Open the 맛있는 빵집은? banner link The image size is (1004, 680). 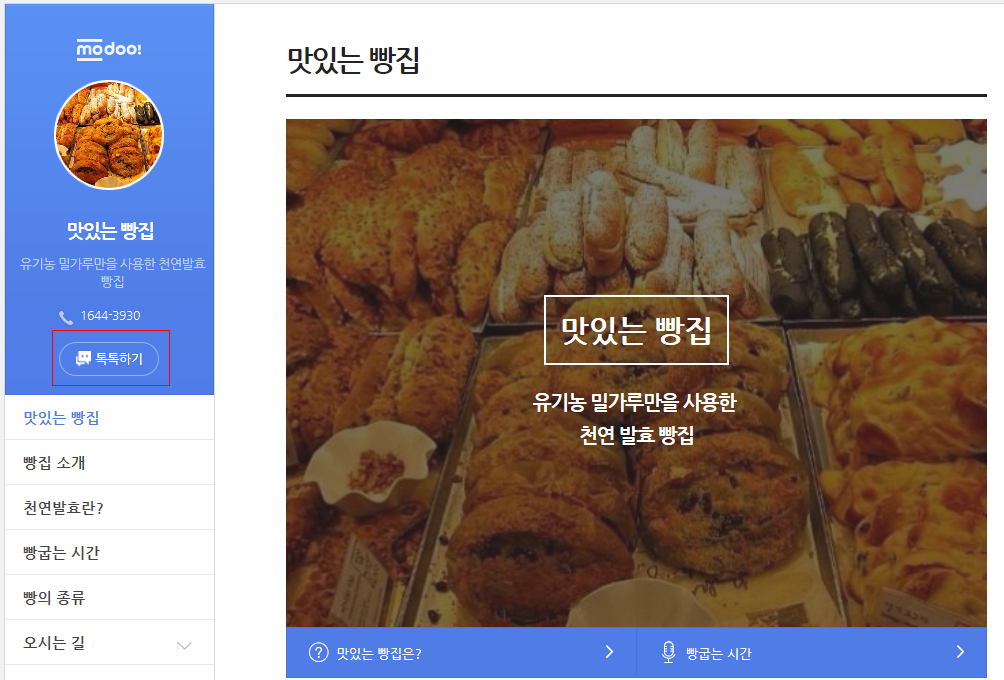tap(461, 653)
